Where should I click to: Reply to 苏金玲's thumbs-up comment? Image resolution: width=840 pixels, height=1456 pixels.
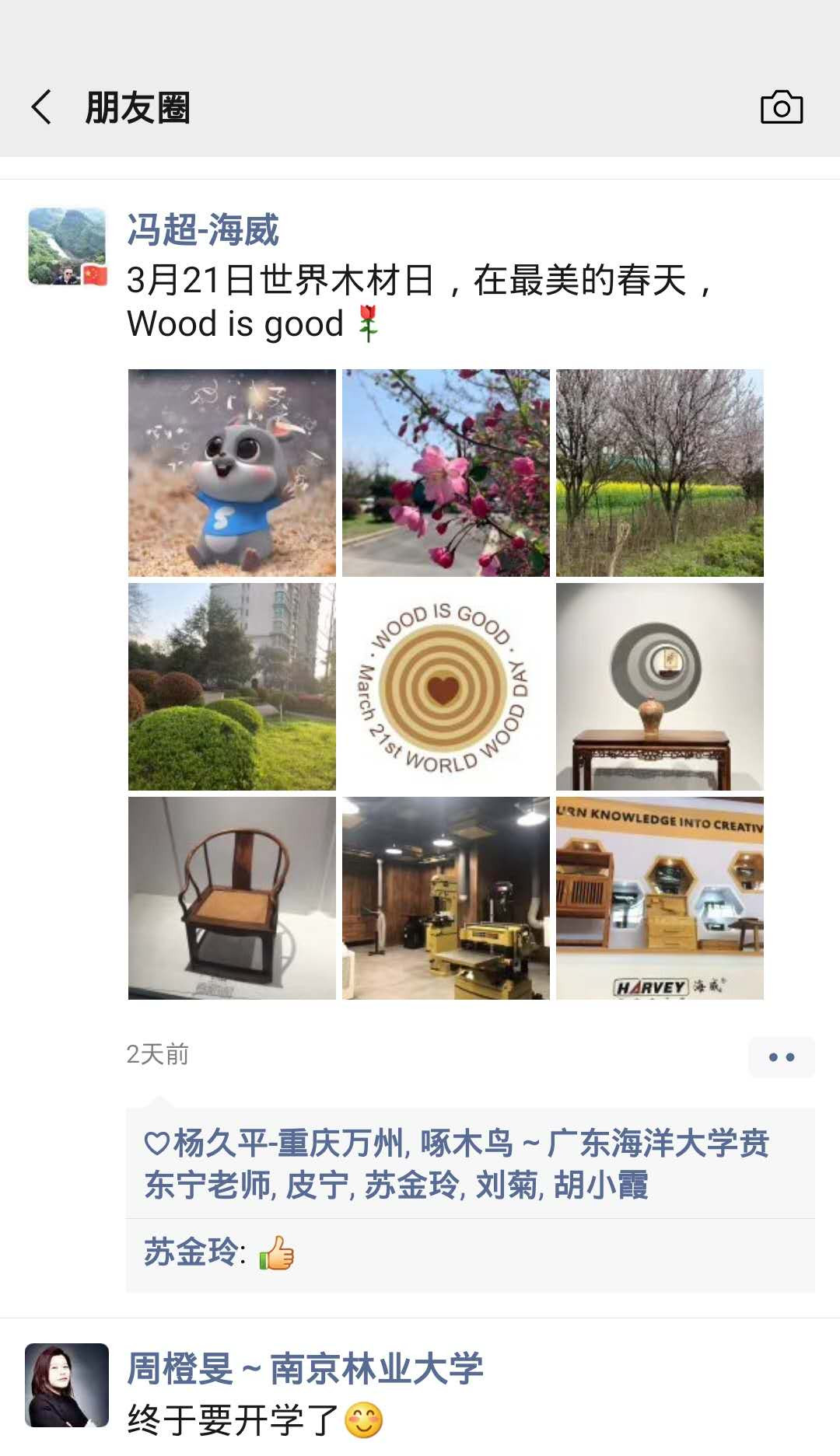467,1253
